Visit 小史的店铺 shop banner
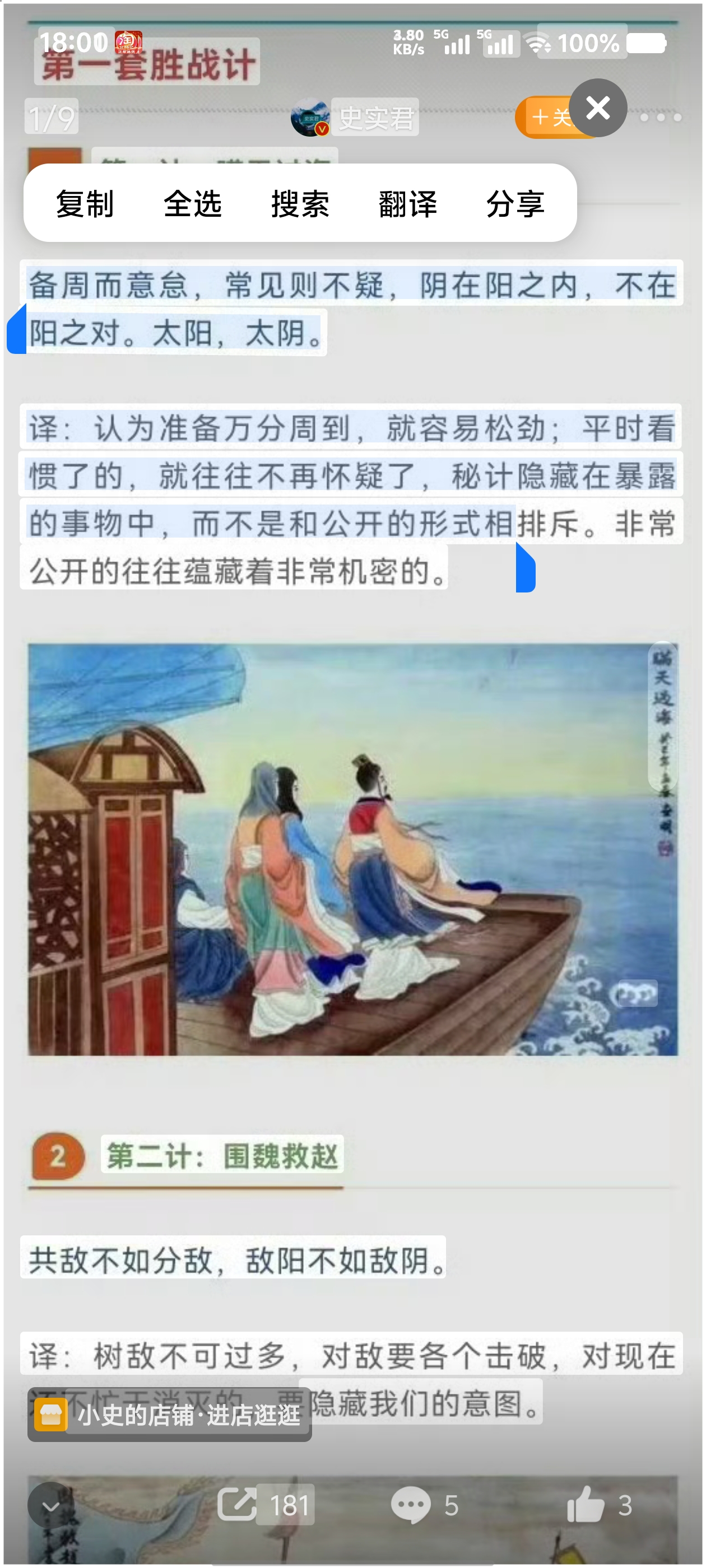The image size is (706, 1568). [170, 1414]
